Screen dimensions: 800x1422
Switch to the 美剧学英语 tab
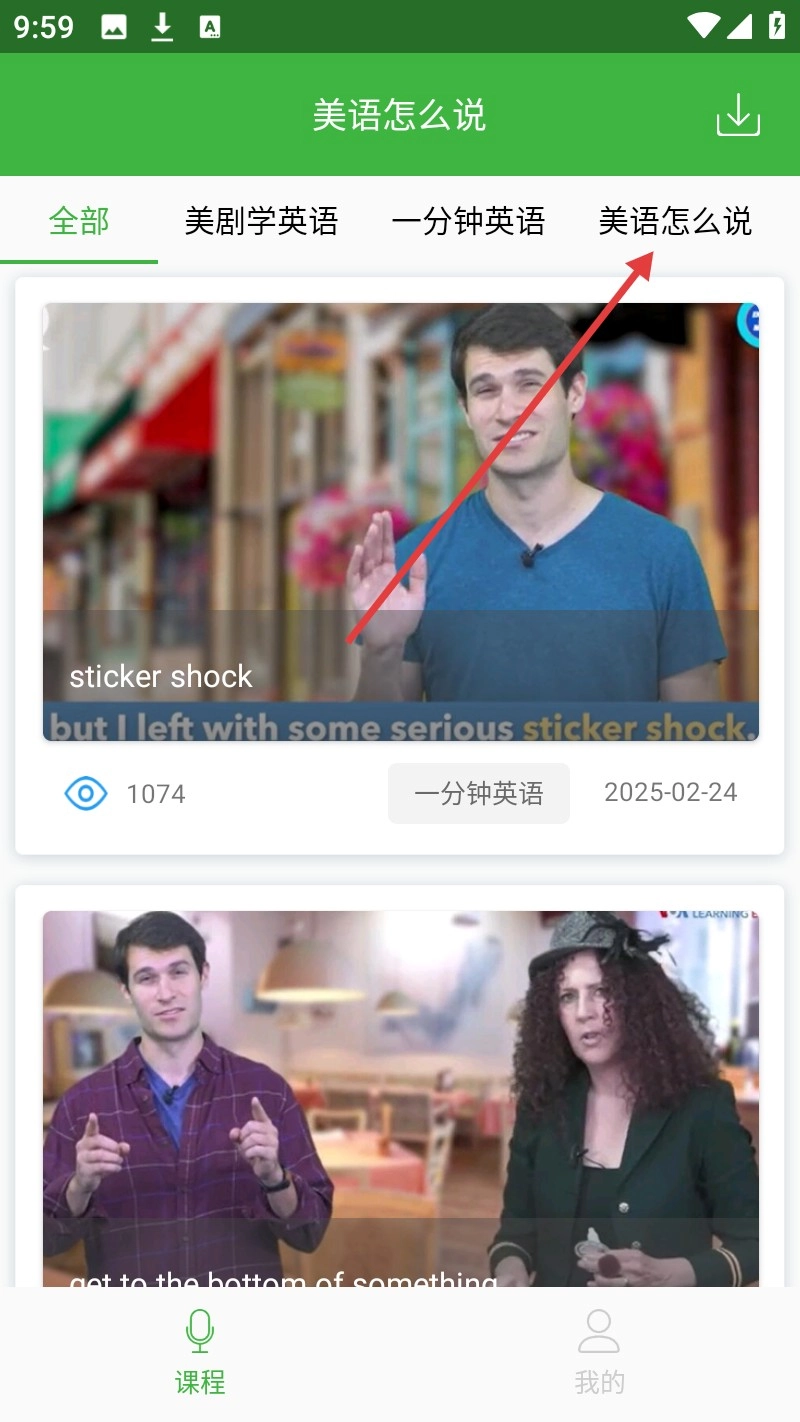261,221
